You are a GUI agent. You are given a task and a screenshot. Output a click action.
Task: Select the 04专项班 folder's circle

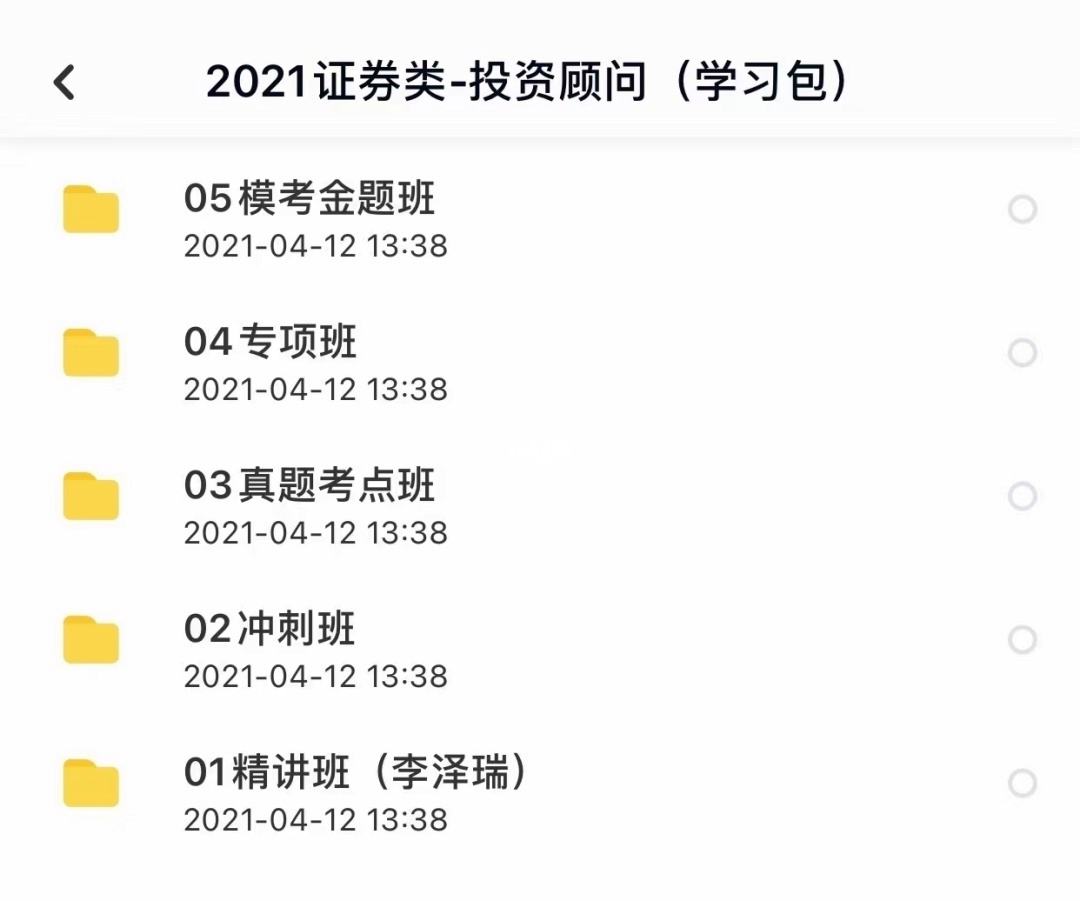[1022, 353]
